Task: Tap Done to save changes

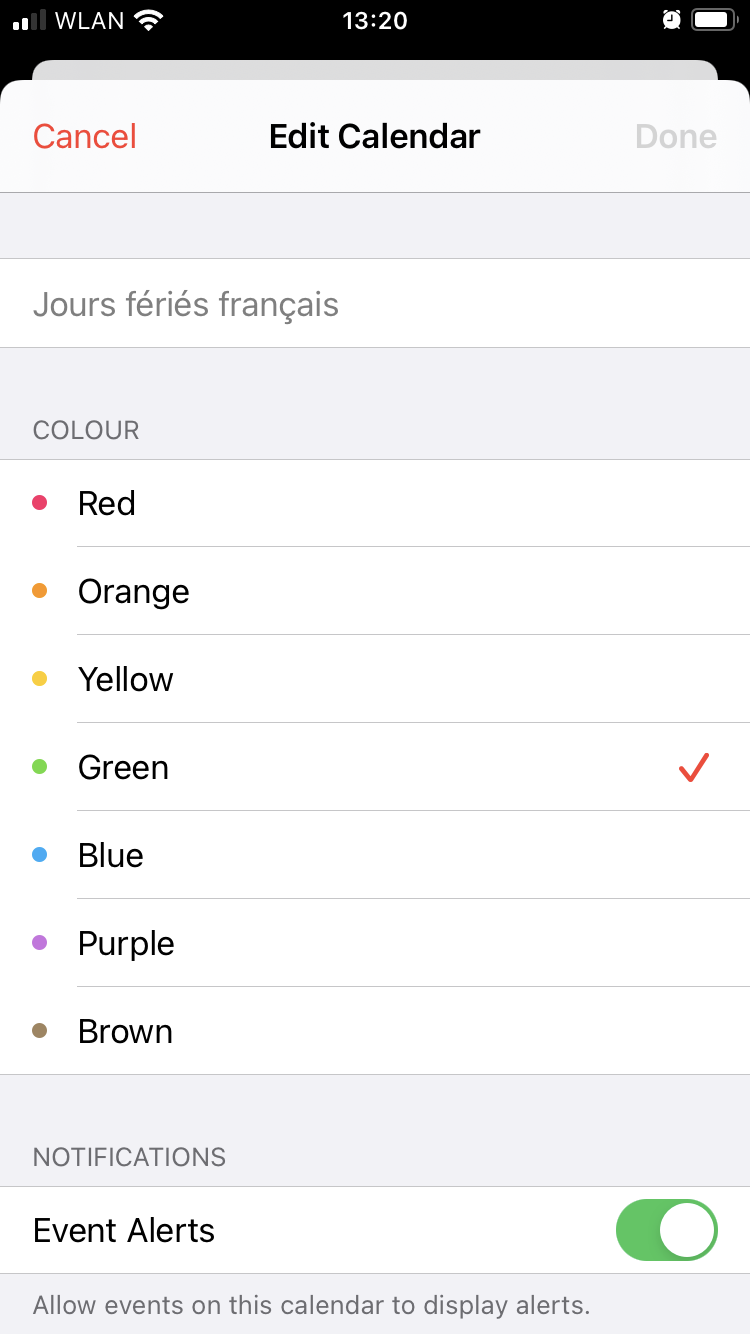Action: (x=675, y=136)
